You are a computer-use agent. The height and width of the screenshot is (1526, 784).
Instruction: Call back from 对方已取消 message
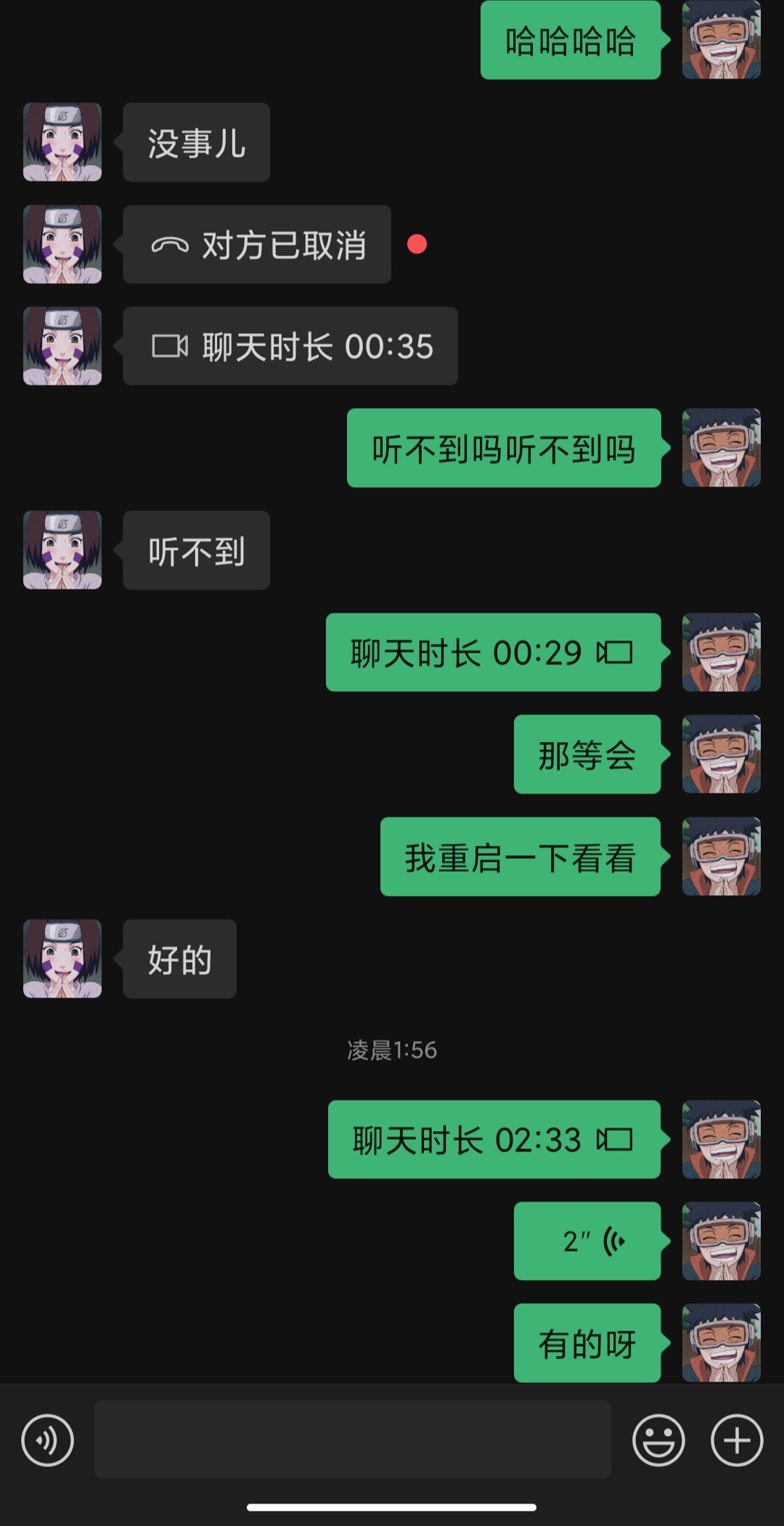pyautogui.click(x=257, y=245)
